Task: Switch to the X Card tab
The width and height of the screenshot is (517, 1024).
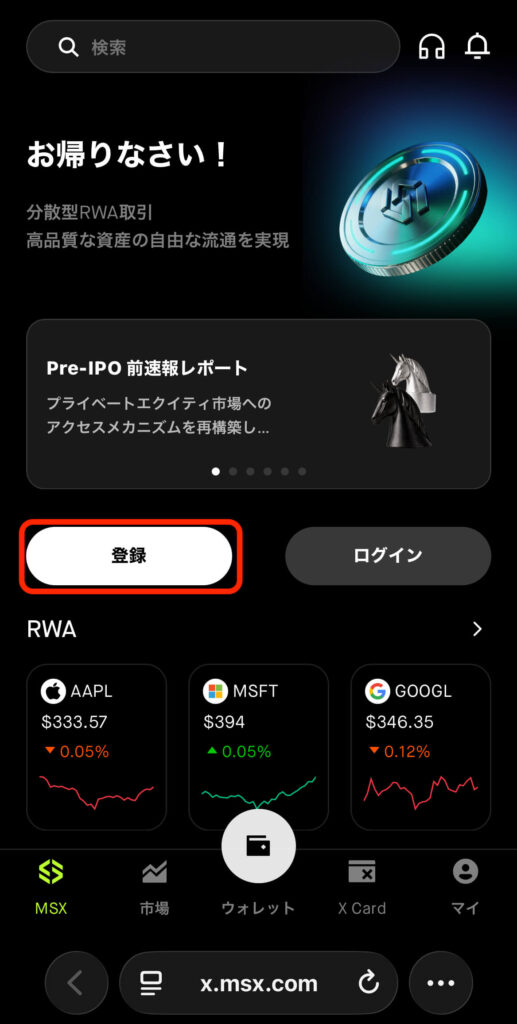Action: [362, 887]
